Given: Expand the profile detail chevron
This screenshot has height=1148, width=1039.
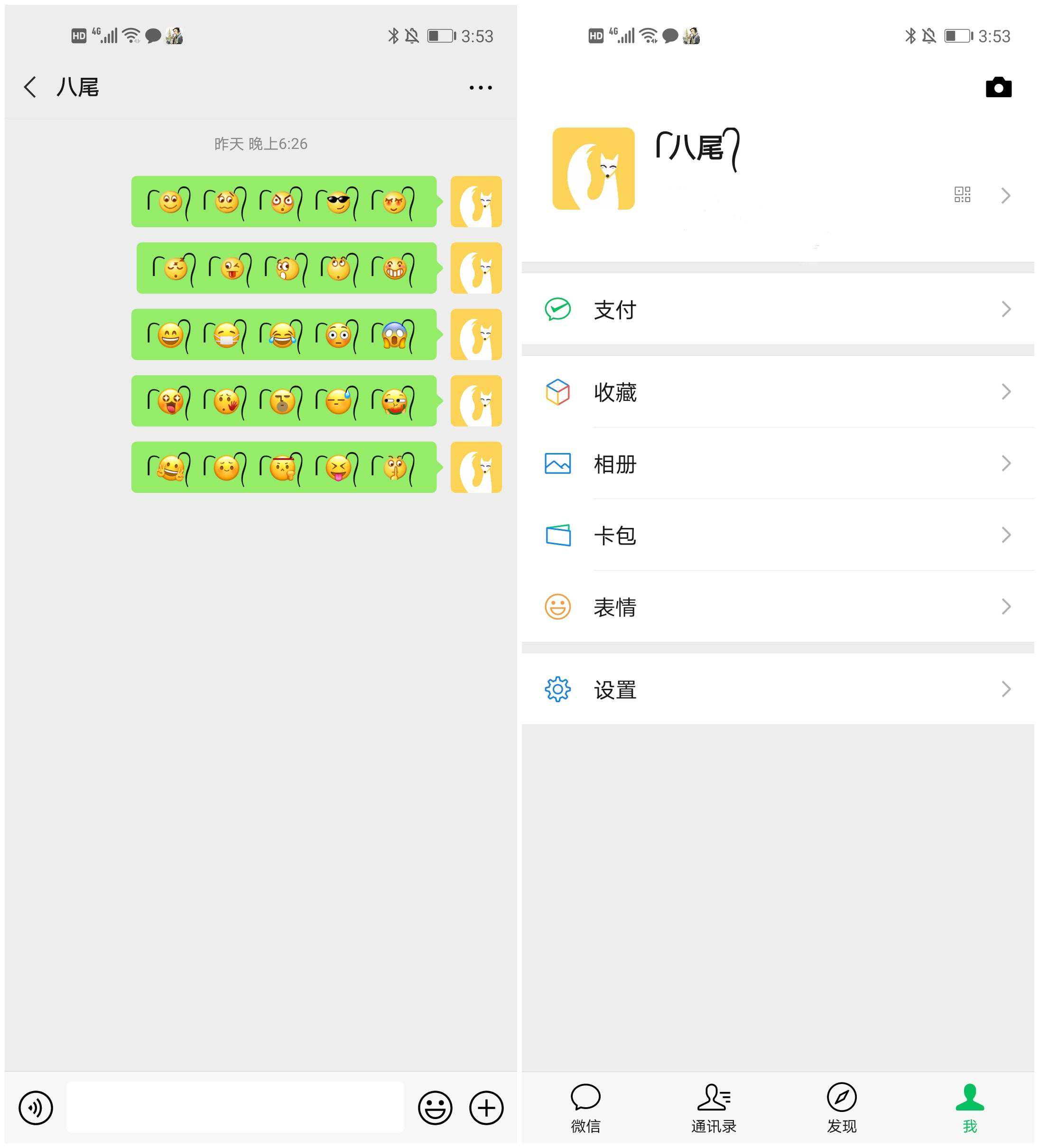Looking at the screenshot, I should (x=1005, y=195).
